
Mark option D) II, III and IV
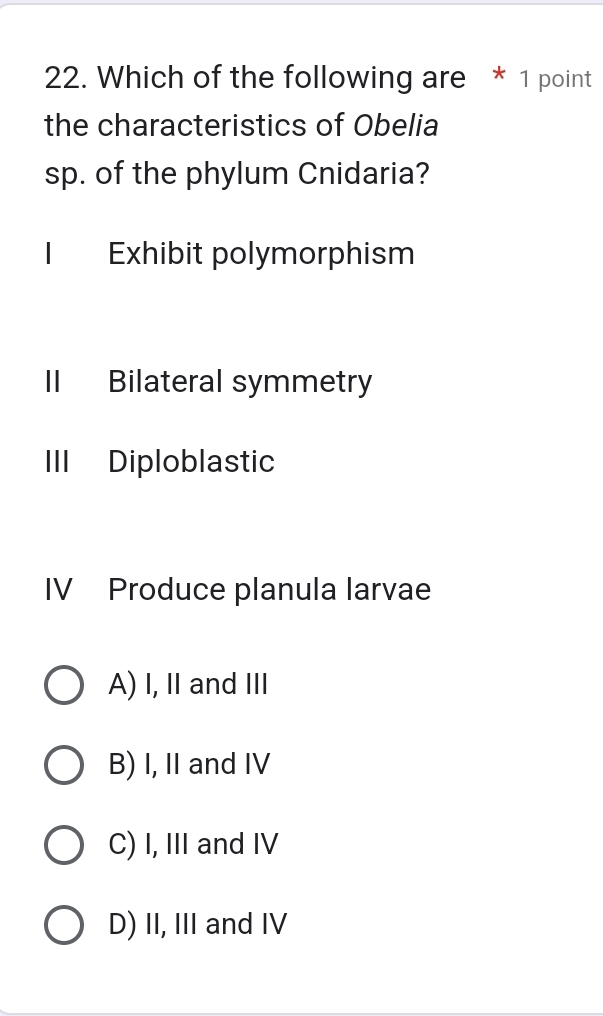pos(63,925)
